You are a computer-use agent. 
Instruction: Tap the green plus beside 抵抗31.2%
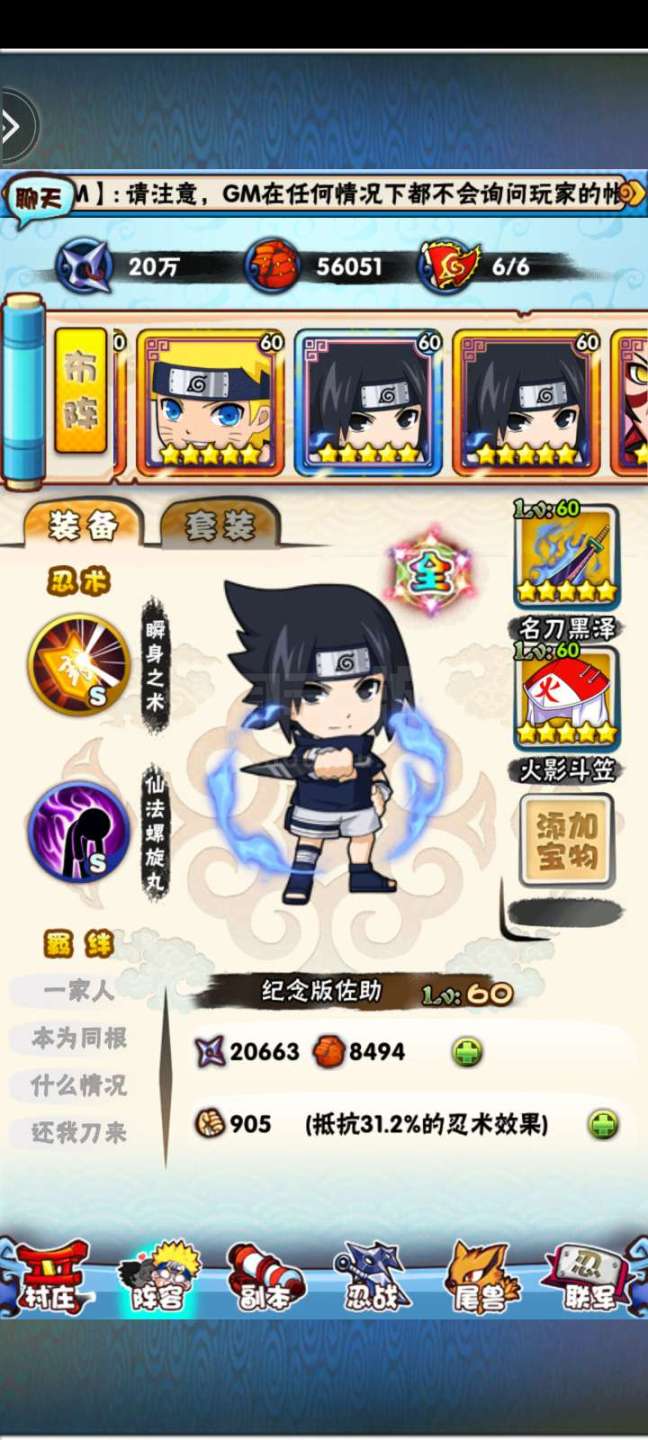click(x=602, y=1124)
